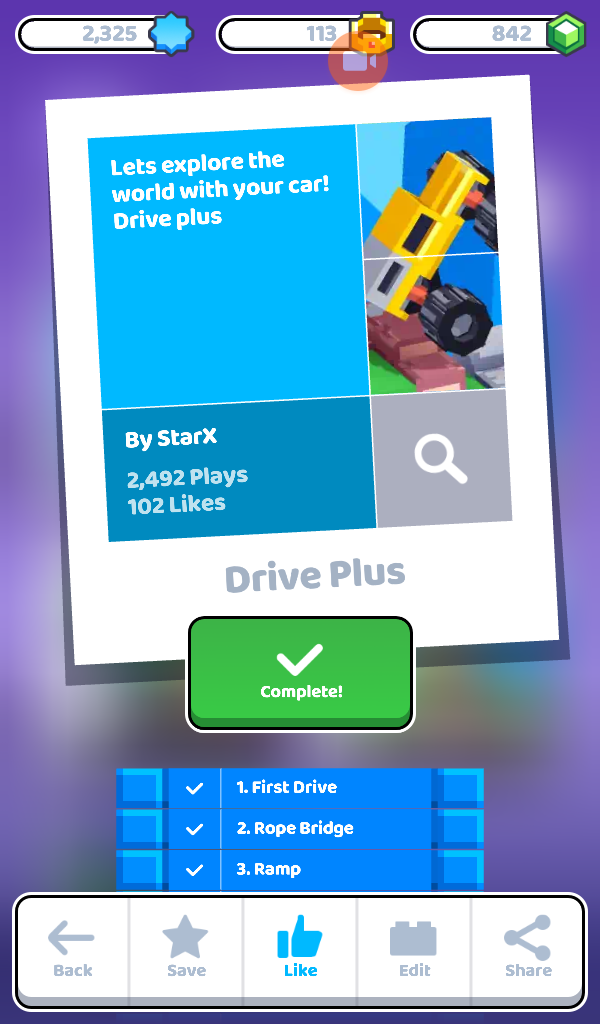Open the gold coins balance

pyautogui.click(x=305, y=34)
